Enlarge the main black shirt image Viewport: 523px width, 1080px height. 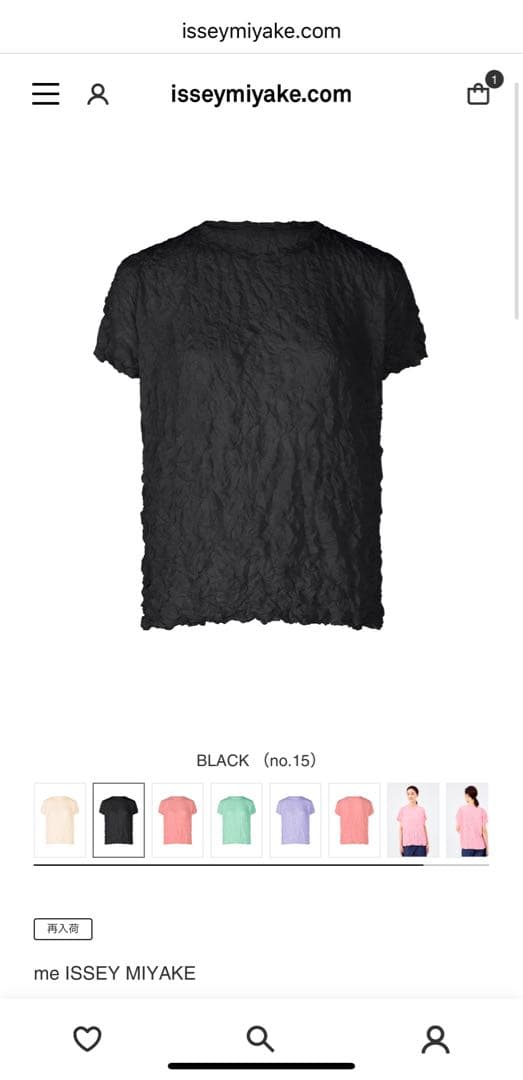click(x=260, y=425)
